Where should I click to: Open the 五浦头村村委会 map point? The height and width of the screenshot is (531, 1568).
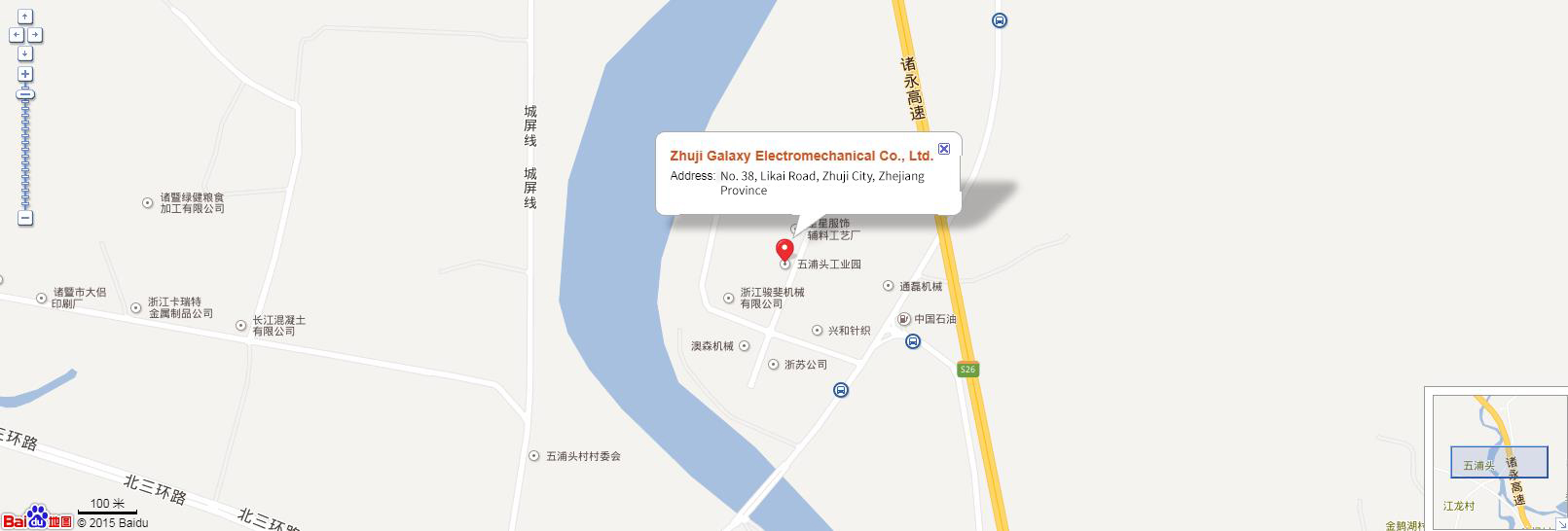(533, 456)
